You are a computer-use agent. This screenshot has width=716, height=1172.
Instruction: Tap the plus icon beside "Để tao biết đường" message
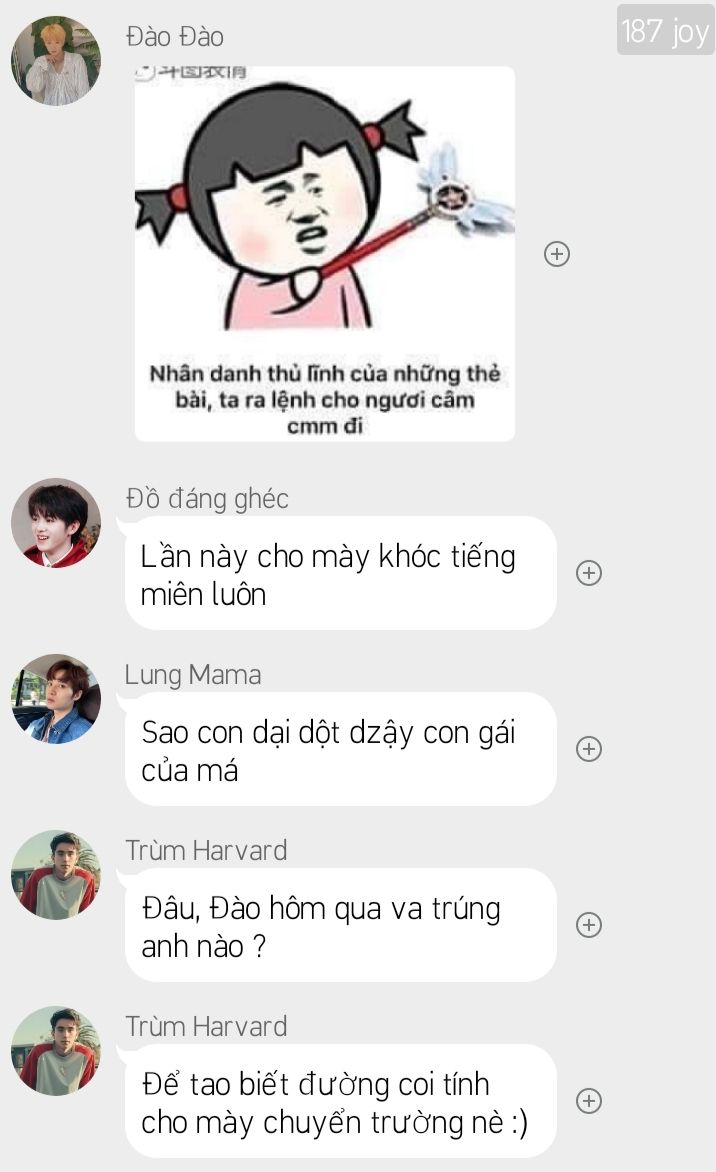589,1101
